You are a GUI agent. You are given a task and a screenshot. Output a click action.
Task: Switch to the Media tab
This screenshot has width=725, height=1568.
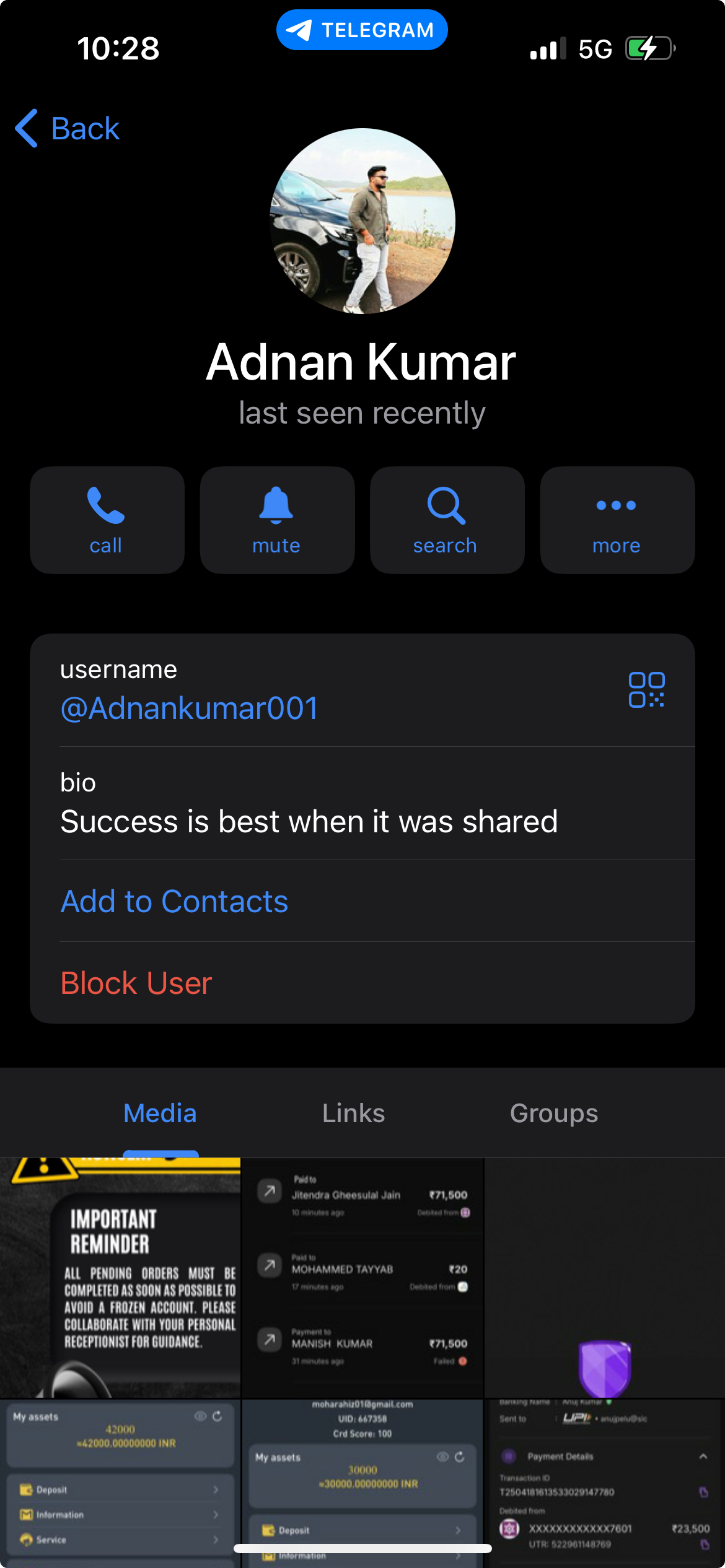(x=160, y=1113)
